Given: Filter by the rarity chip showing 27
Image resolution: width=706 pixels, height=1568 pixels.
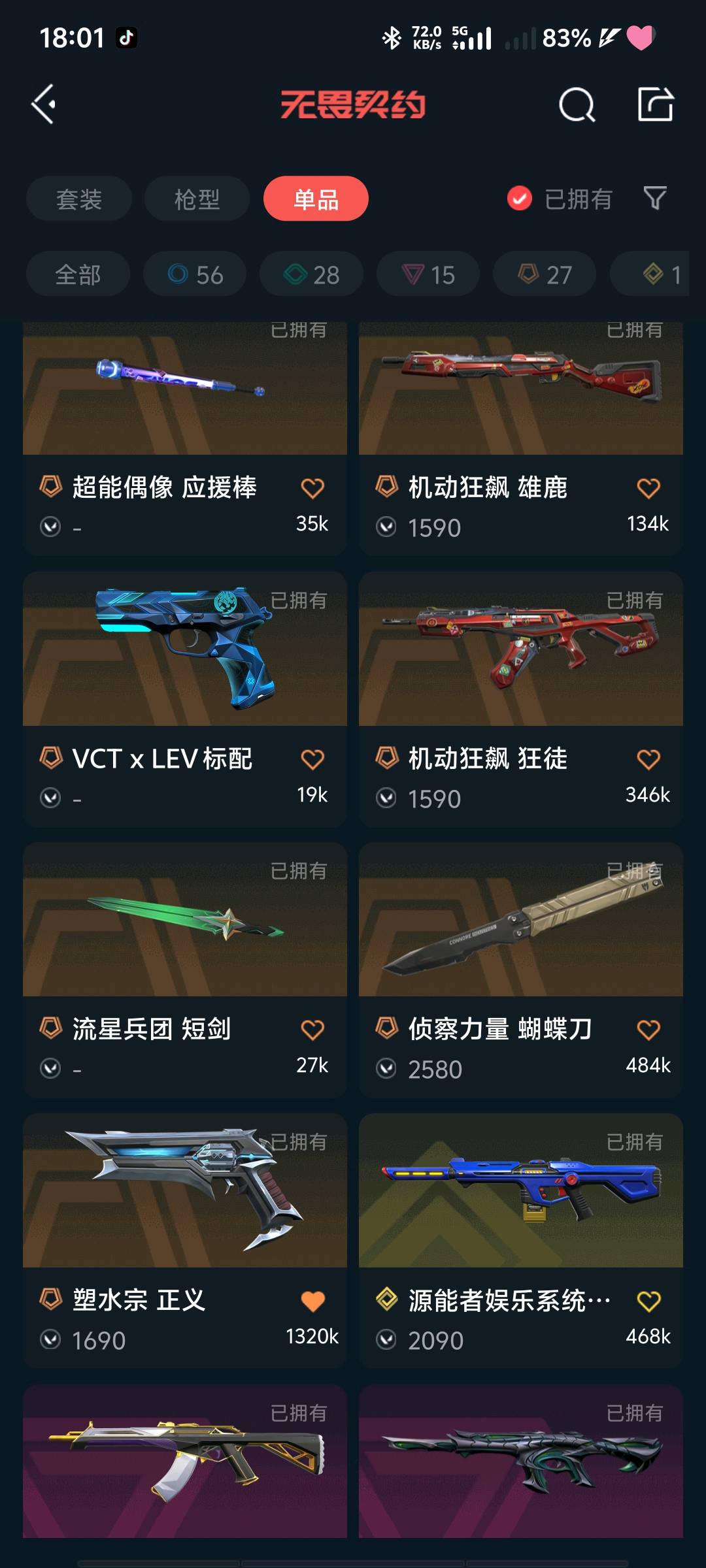Looking at the screenshot, I should (545, 274).
